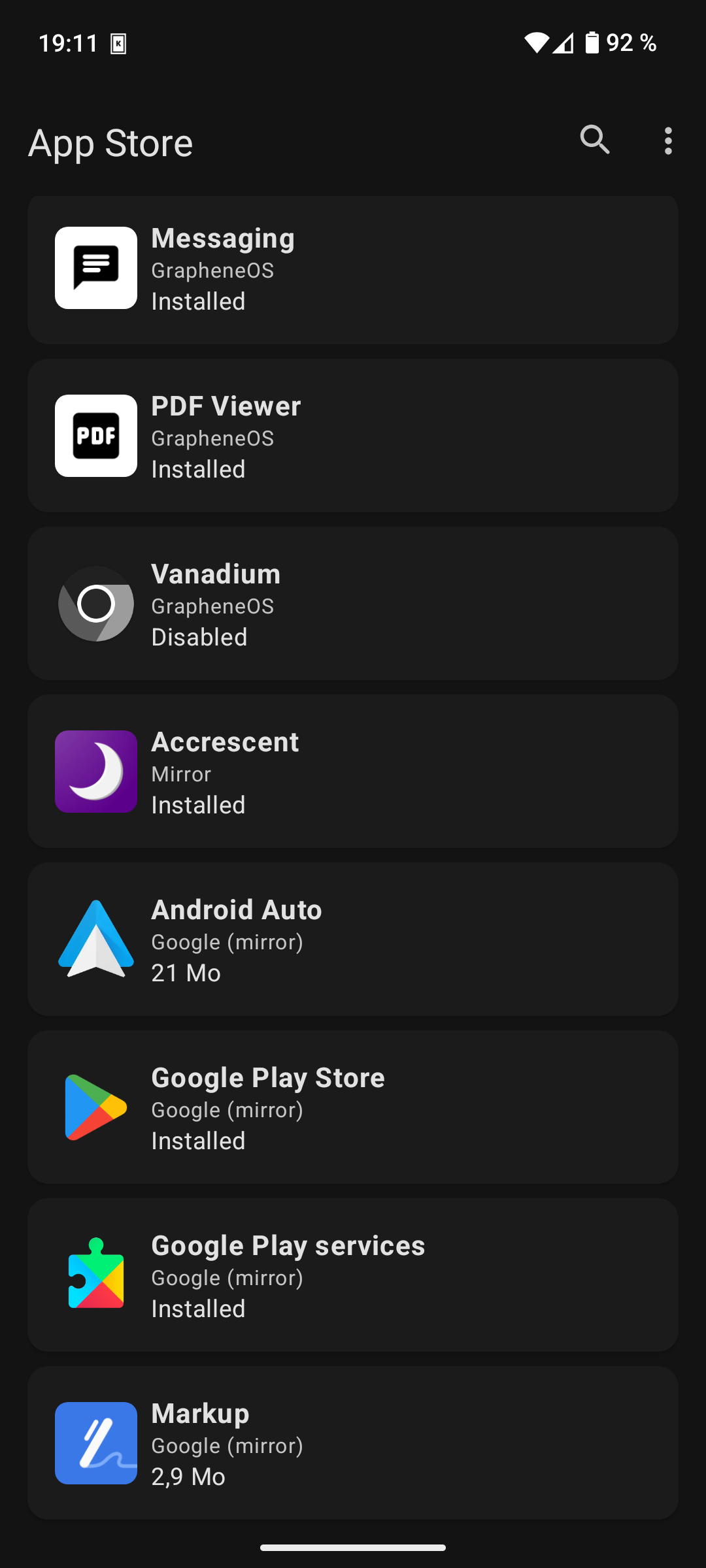706x1568 pixels.
Task: Select the disabled Vanadium app
Action: pyautogui.click(x=353, y=604)
